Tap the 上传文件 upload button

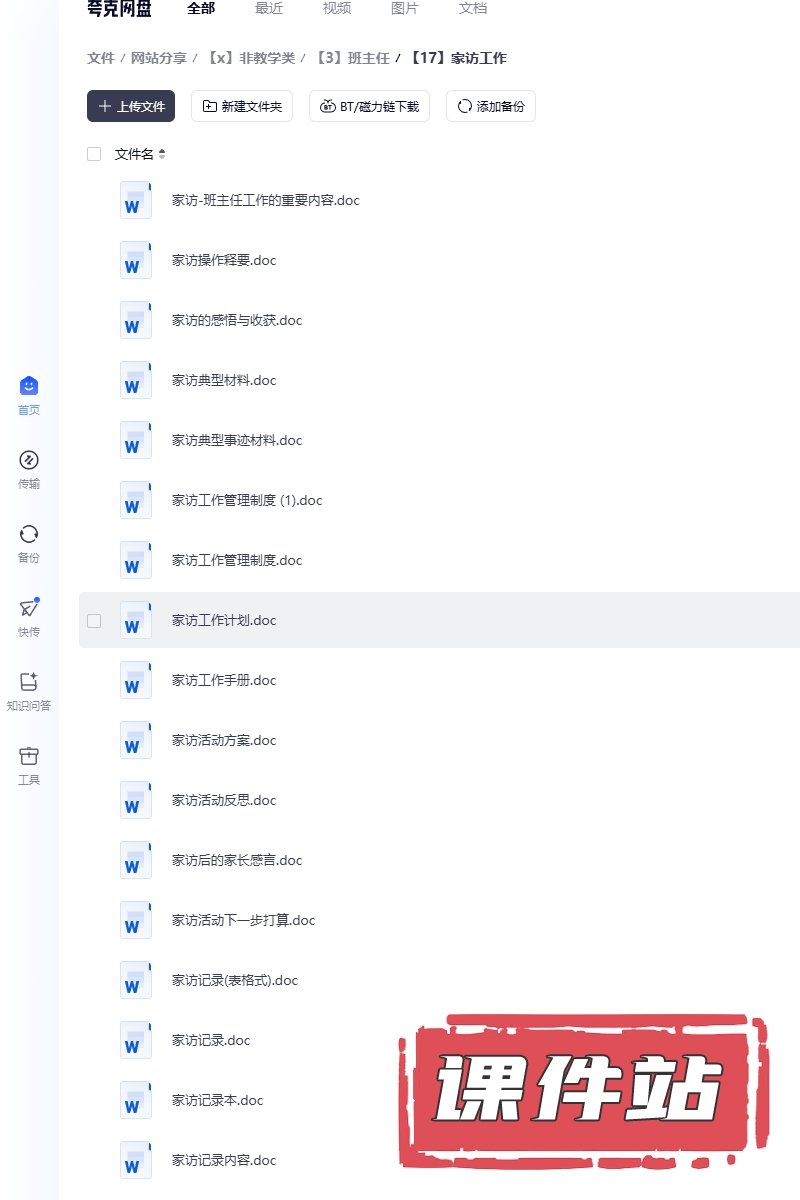point(131,106)
